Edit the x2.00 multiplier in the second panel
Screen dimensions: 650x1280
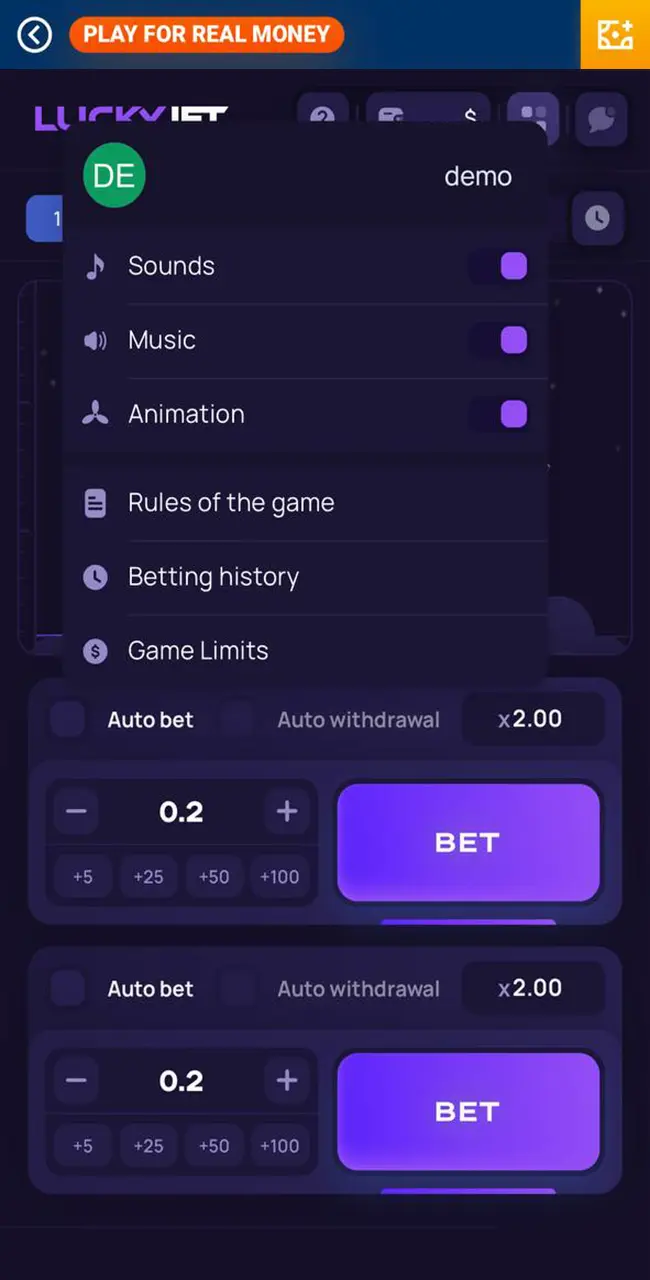tap(532, 988)
